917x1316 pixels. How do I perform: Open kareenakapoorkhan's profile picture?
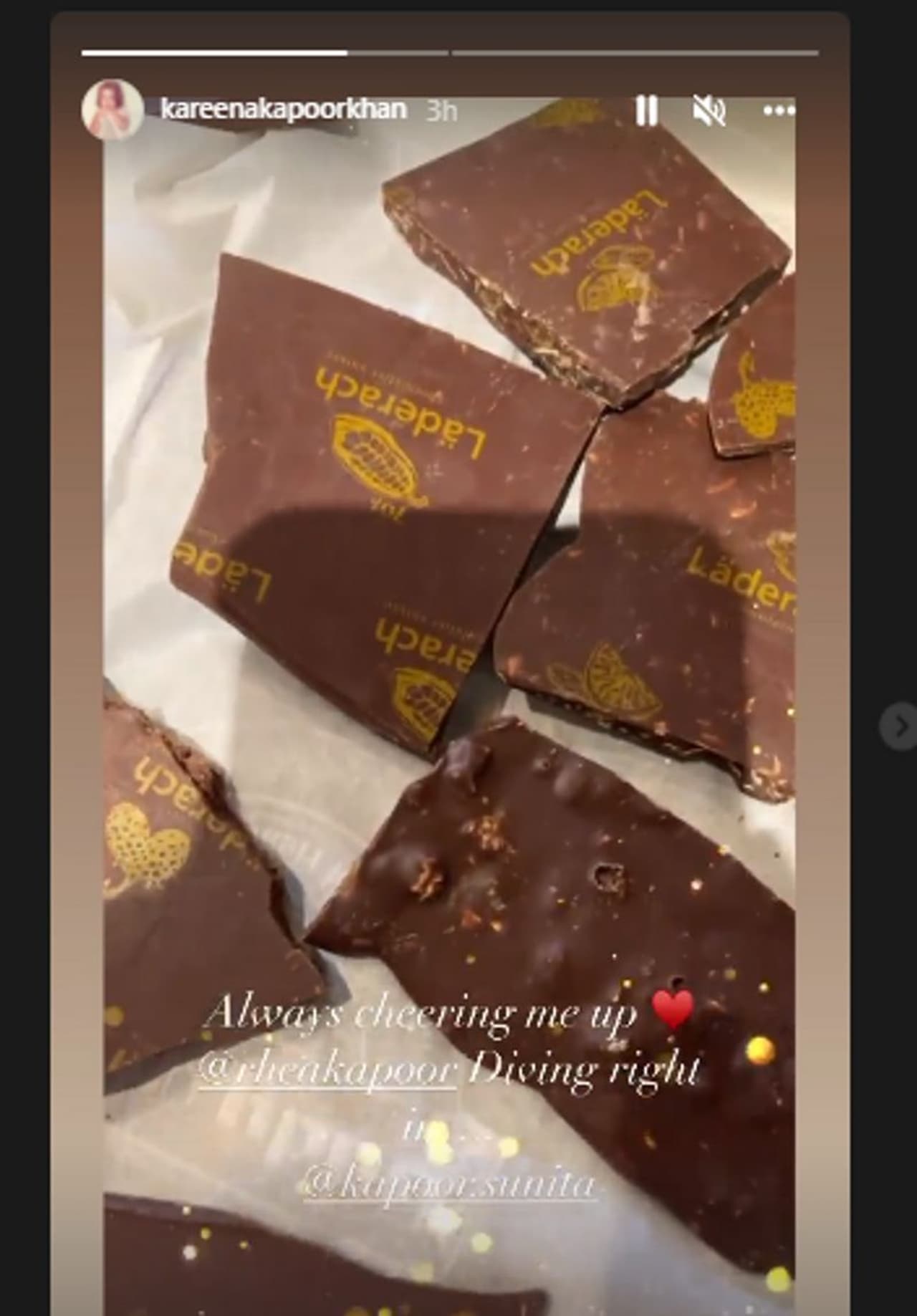click(112, 110)
